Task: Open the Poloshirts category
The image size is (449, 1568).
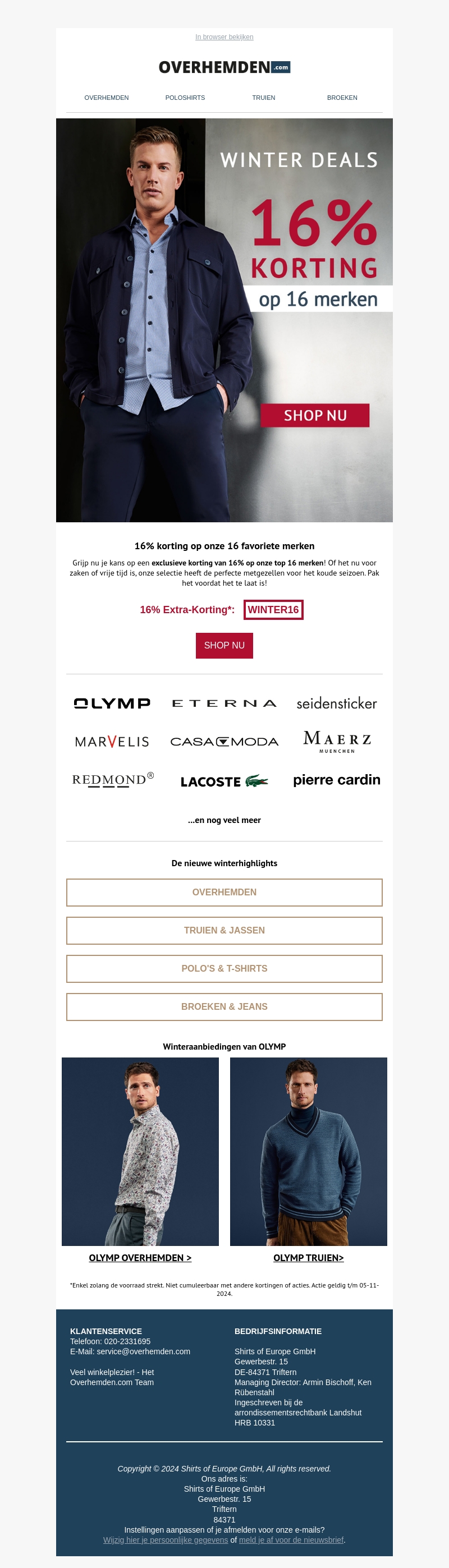Action: [185, 98]
